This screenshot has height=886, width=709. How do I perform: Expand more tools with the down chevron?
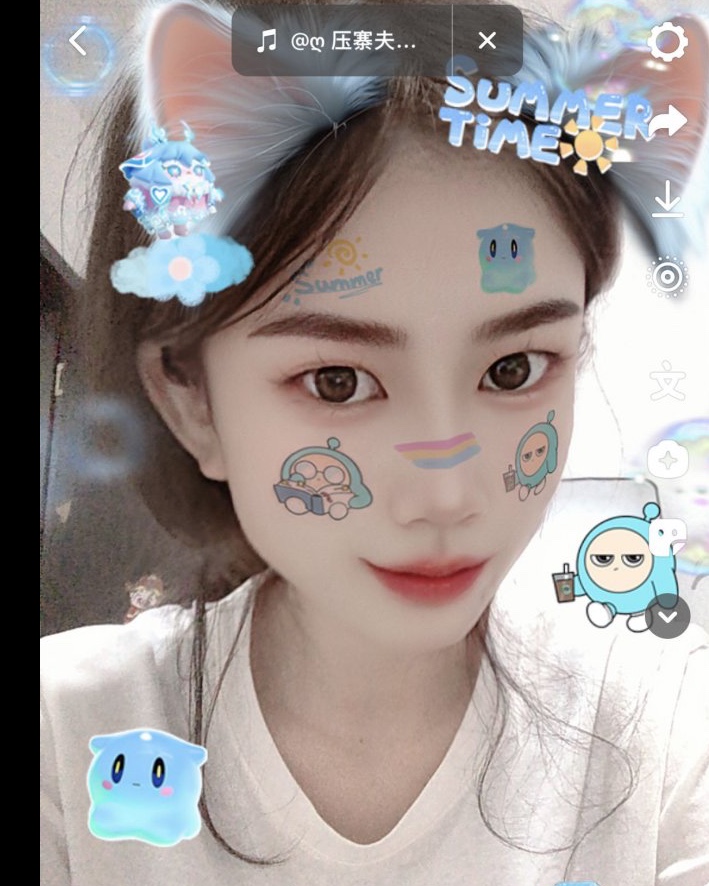tap(667, 616)
